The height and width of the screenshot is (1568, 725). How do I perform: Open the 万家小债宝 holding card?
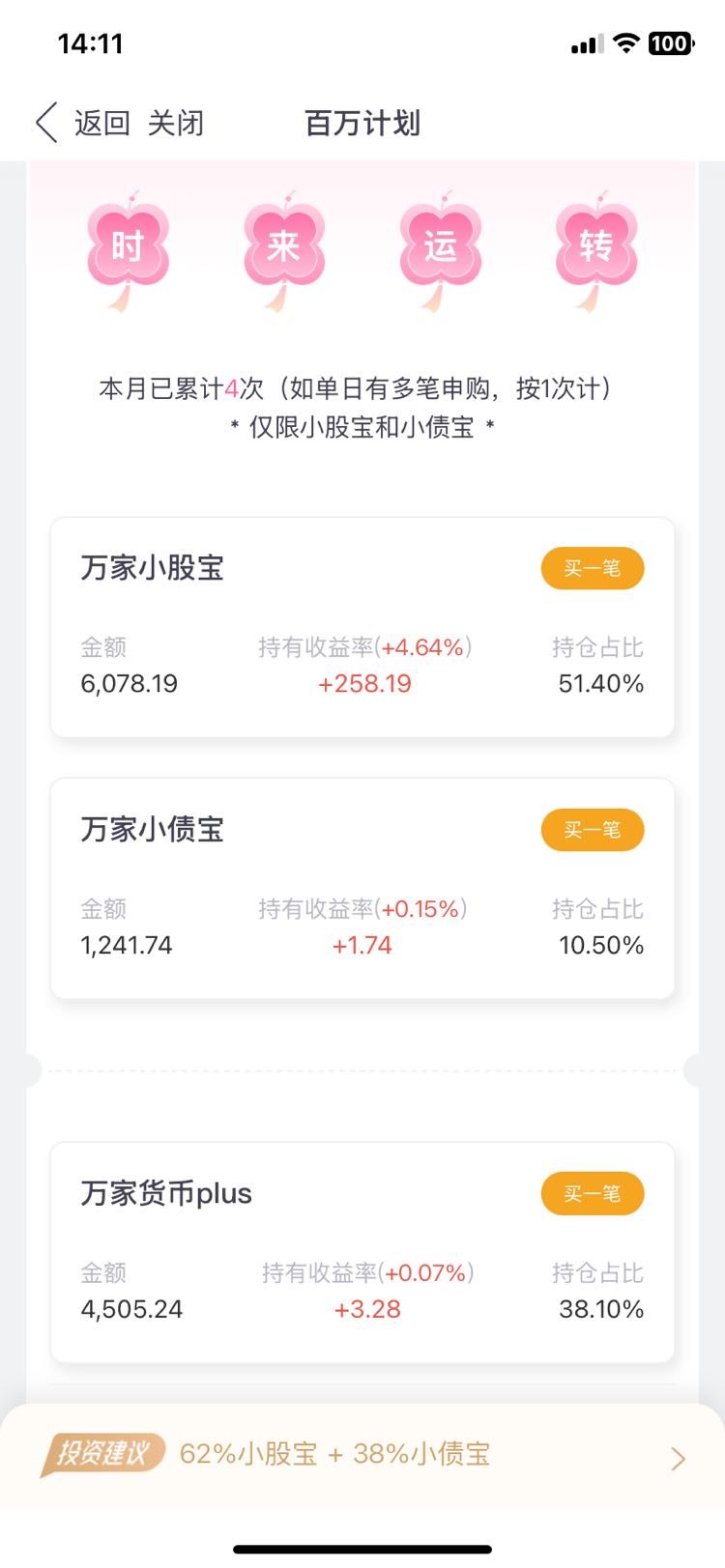coord(362,889)
